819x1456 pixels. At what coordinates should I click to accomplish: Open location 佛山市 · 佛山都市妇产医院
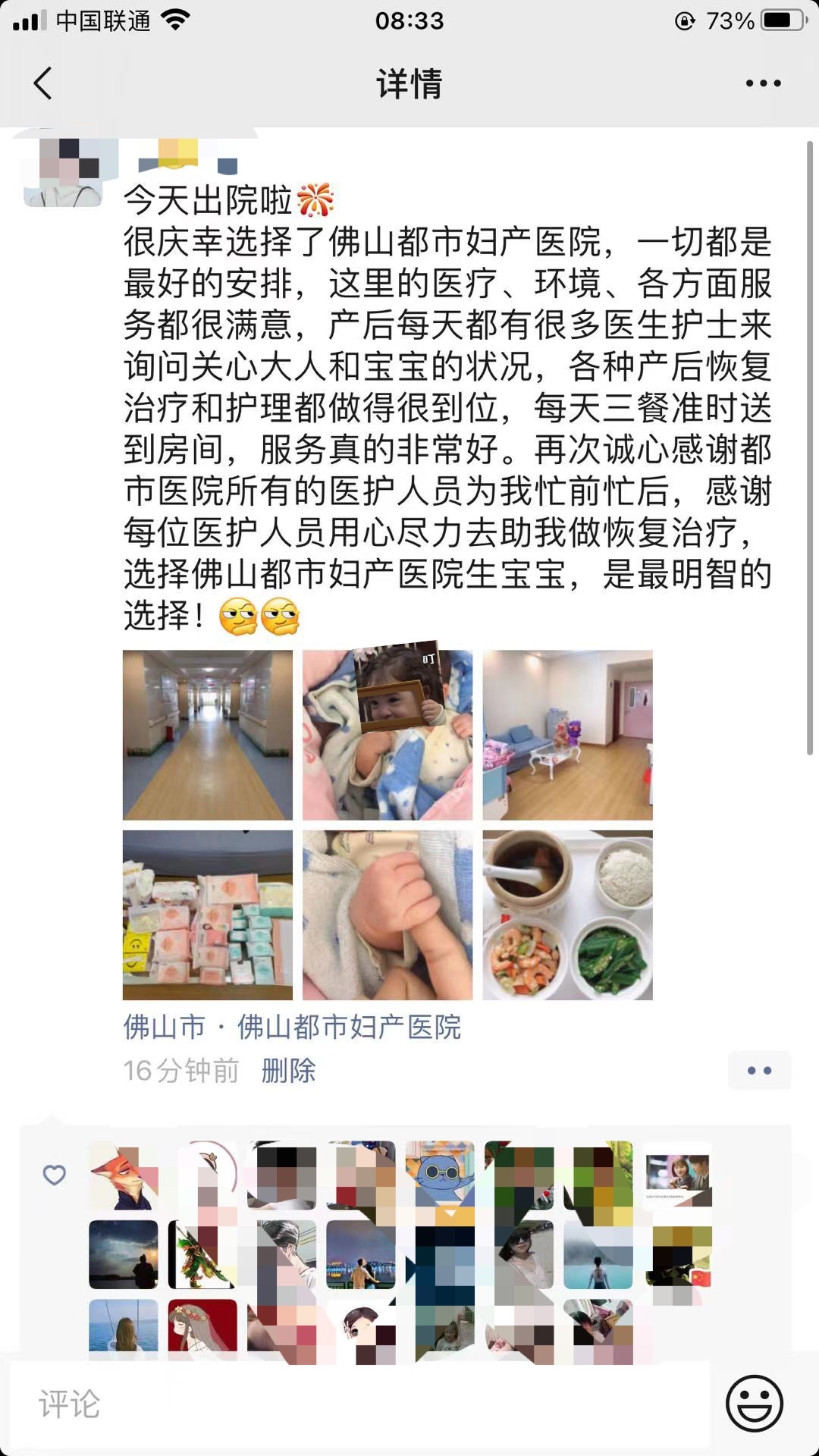click(x=293, y=1028)
